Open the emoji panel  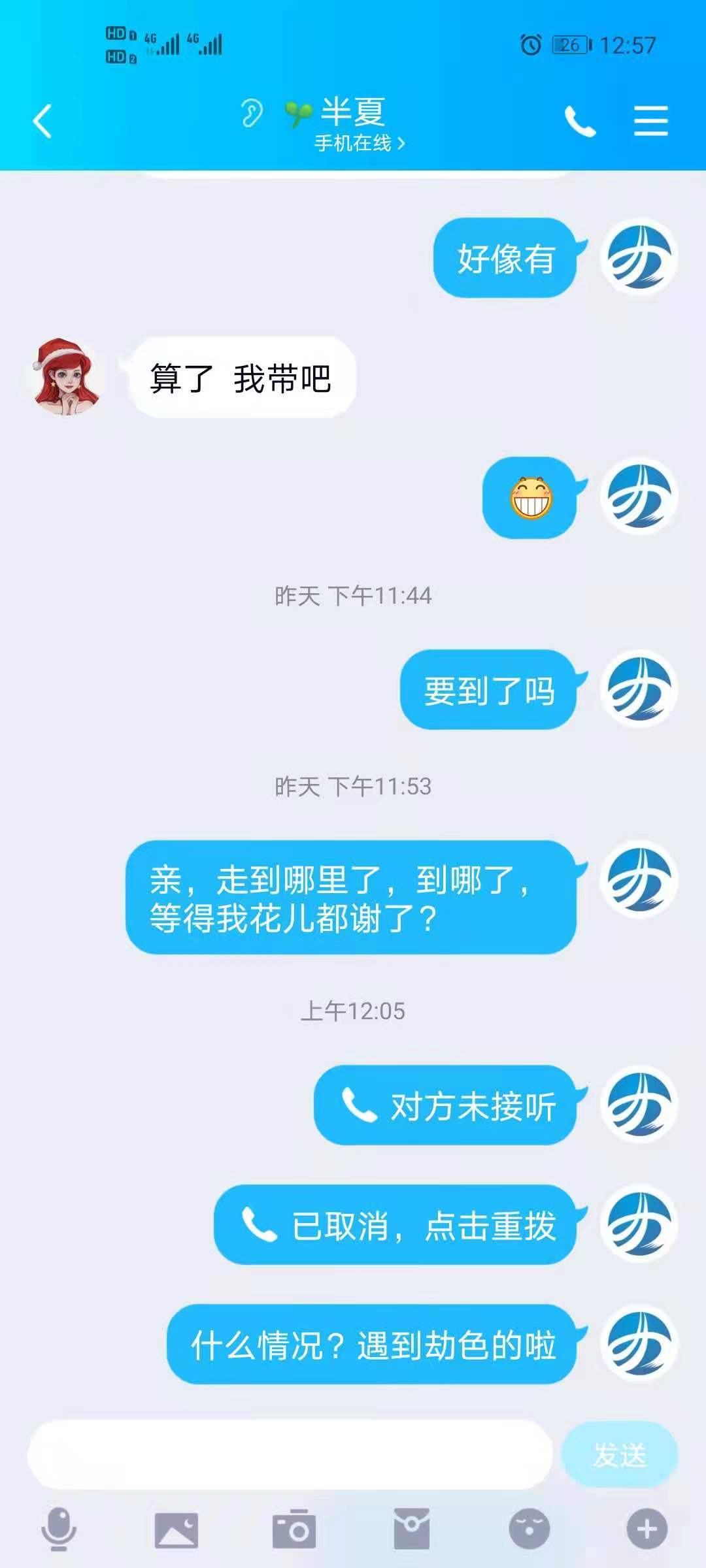tap(529, 1529)
